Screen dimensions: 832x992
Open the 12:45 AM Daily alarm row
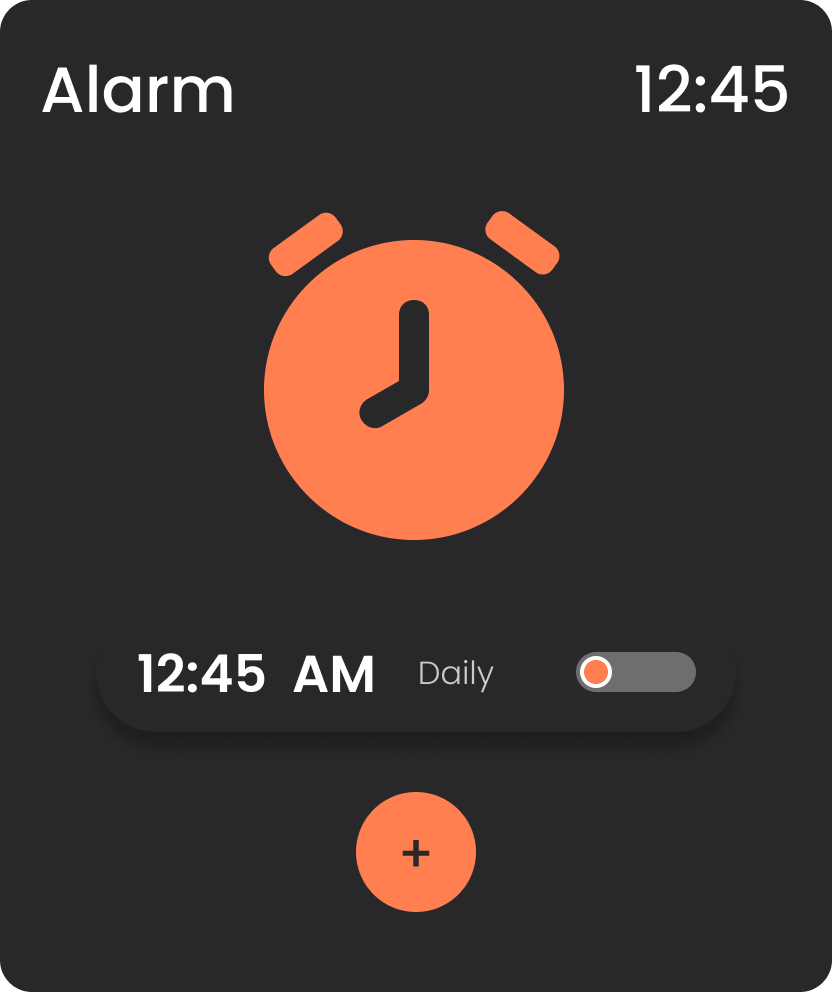pyautogui.click(x=300, y=674)
